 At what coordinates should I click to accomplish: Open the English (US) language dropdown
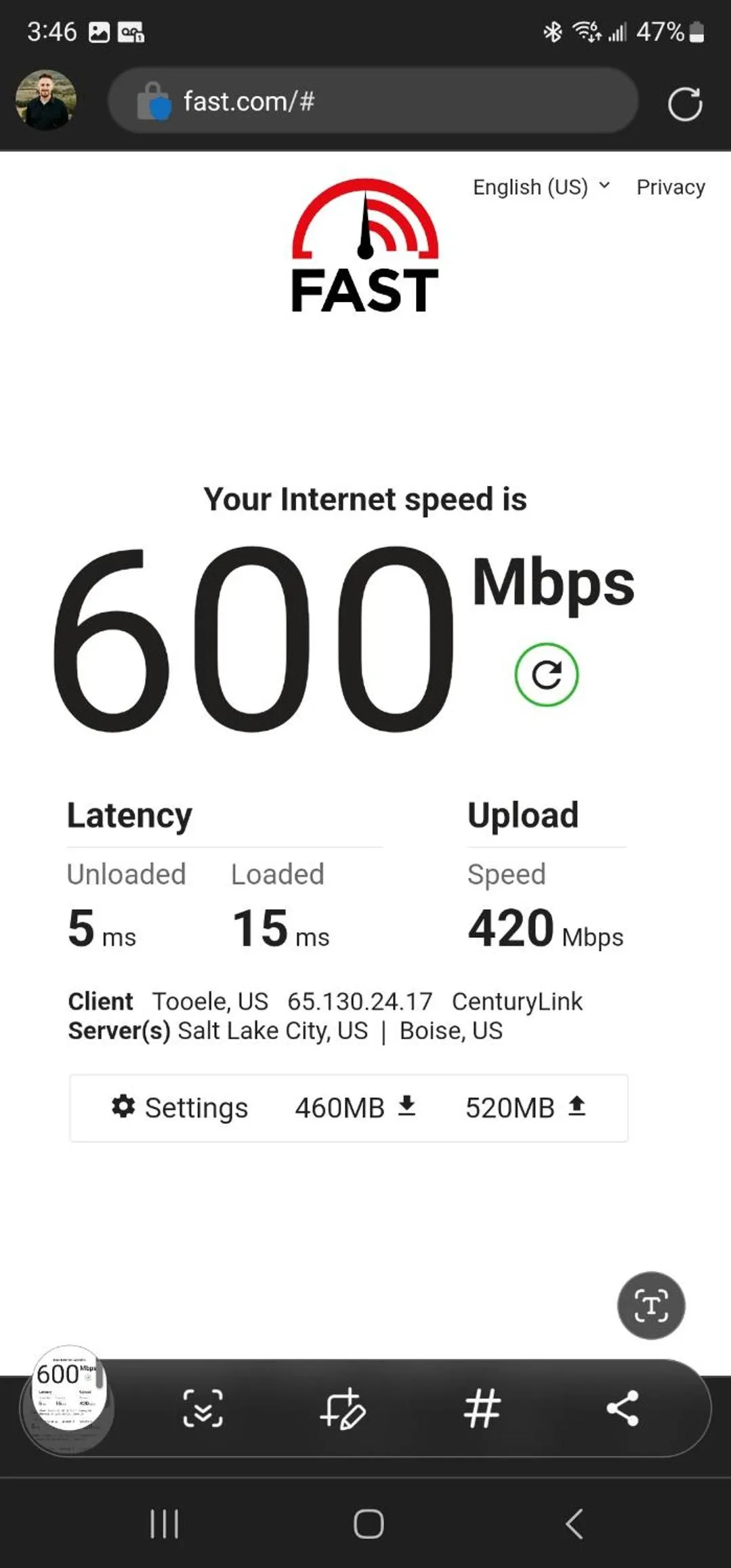pyautogui.click(x=540, y=186)
